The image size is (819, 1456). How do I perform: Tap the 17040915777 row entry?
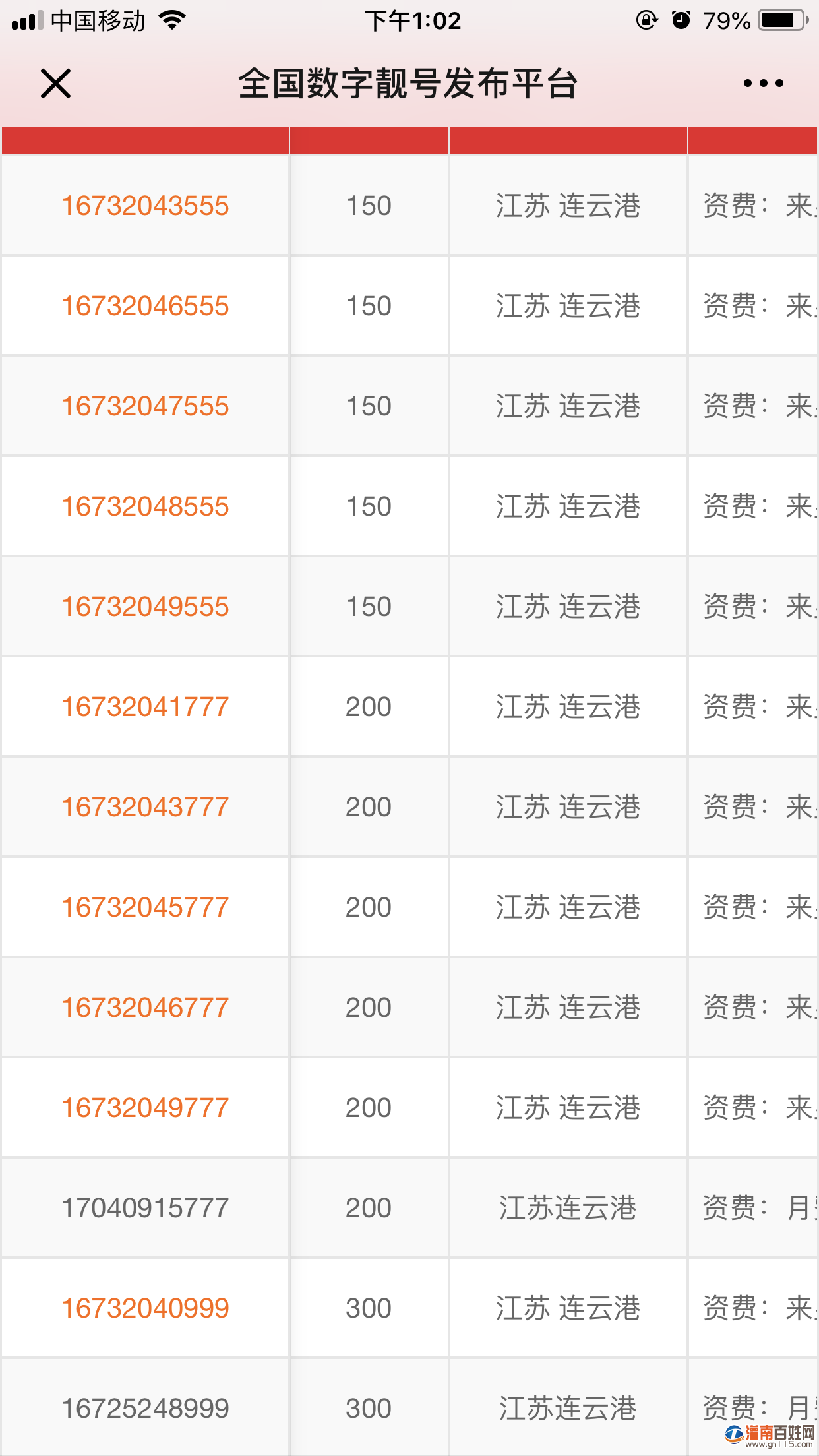click(x=144, y=1207)
